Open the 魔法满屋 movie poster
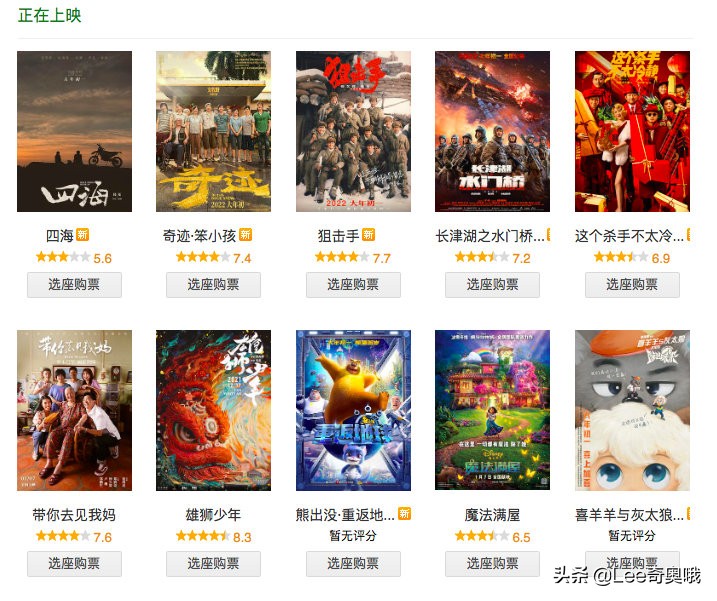Viewport: 717px width, 601px height. click(x=492, y=410)
